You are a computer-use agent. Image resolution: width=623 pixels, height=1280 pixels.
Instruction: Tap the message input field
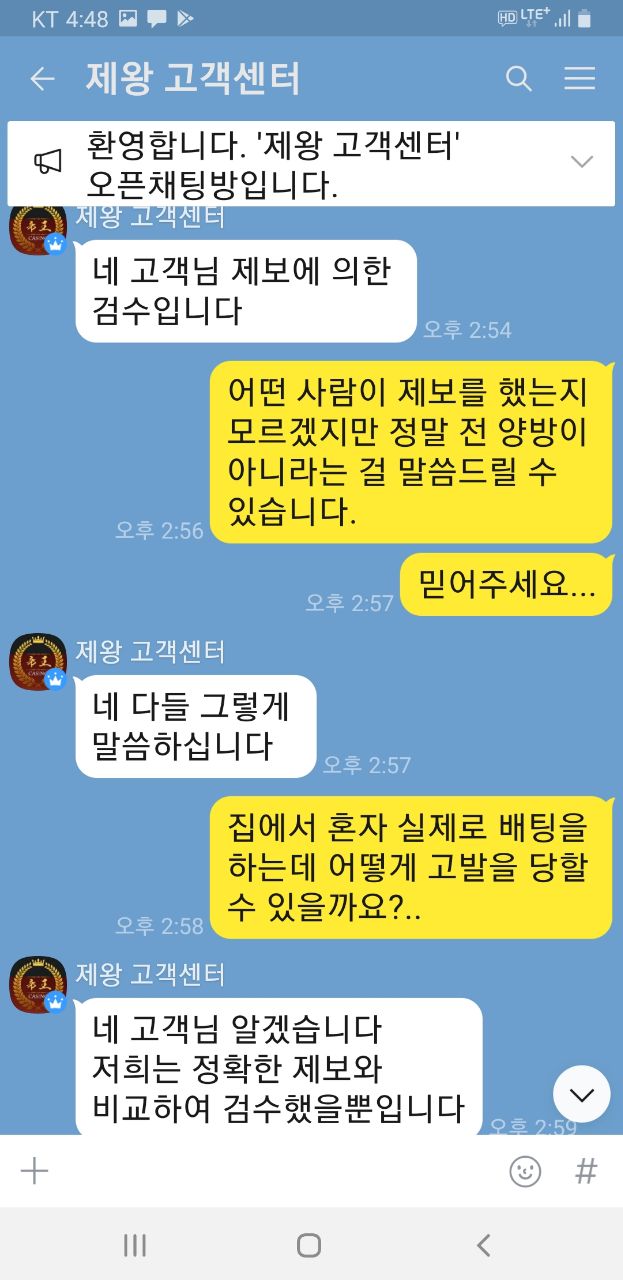pos(270,1171)
